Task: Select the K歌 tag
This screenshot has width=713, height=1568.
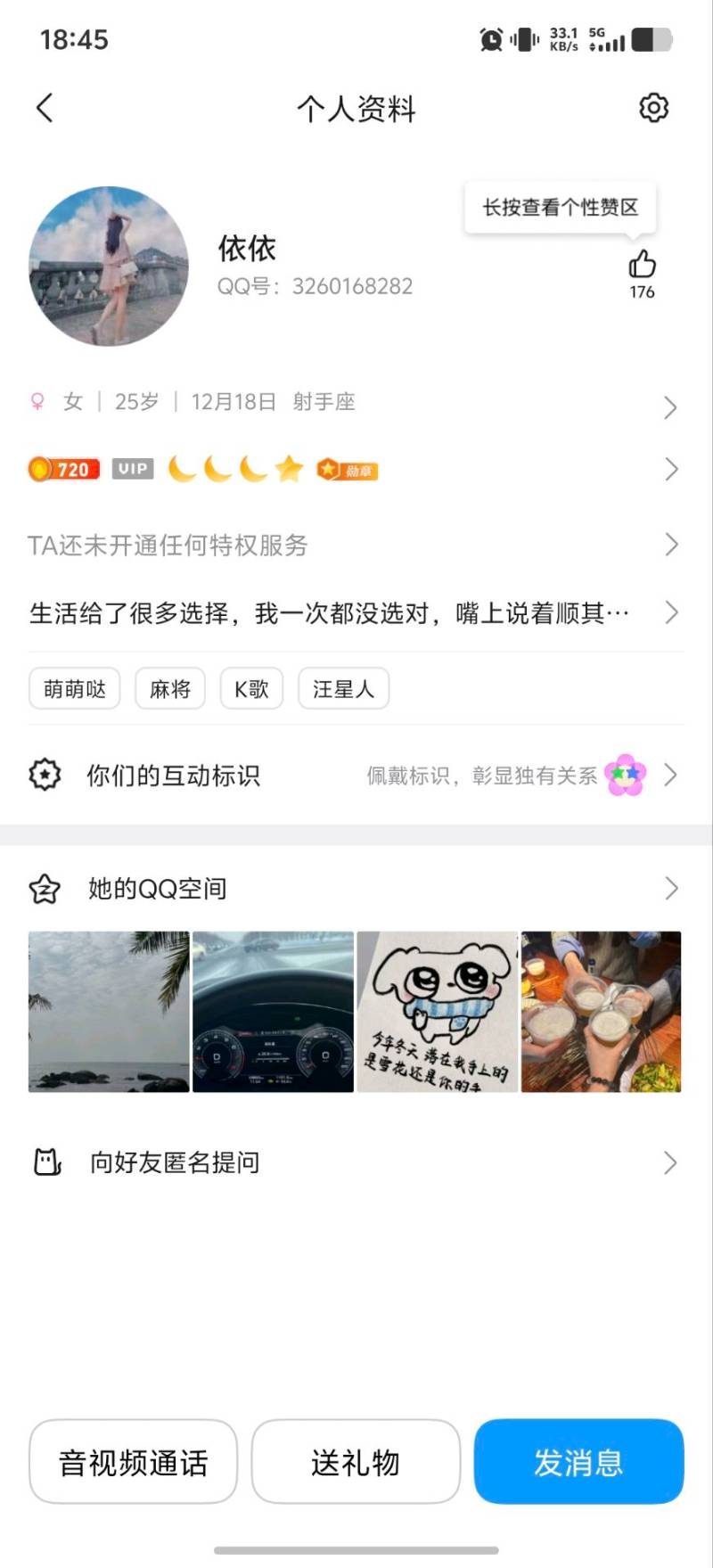Action: (251, 689)
